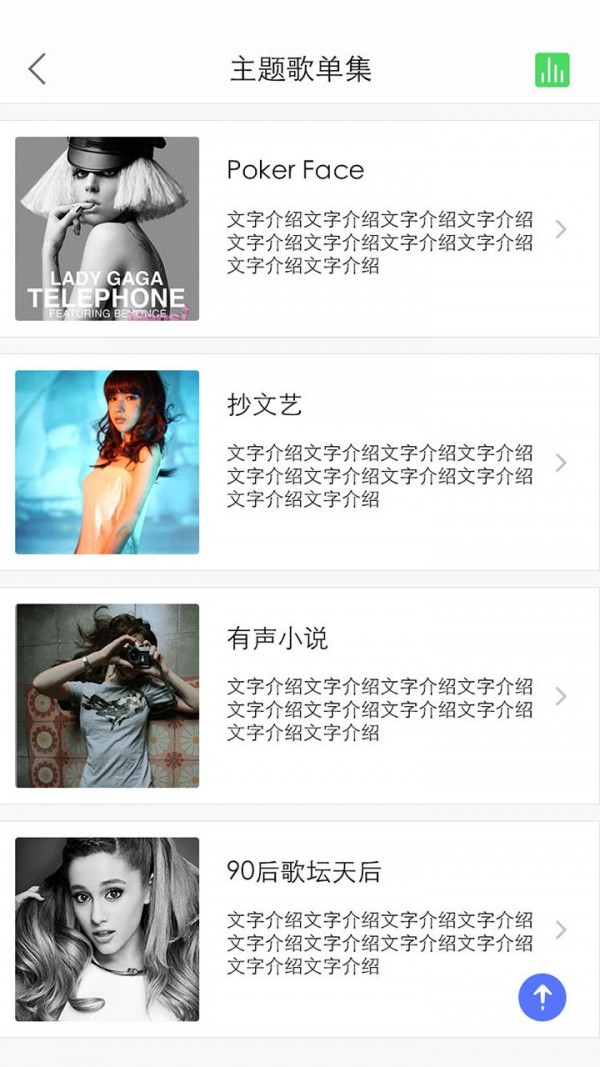Tap the blue back-to-top arrow button
This screenshot has width=600, height=1067.
click(x=542, y=996)
